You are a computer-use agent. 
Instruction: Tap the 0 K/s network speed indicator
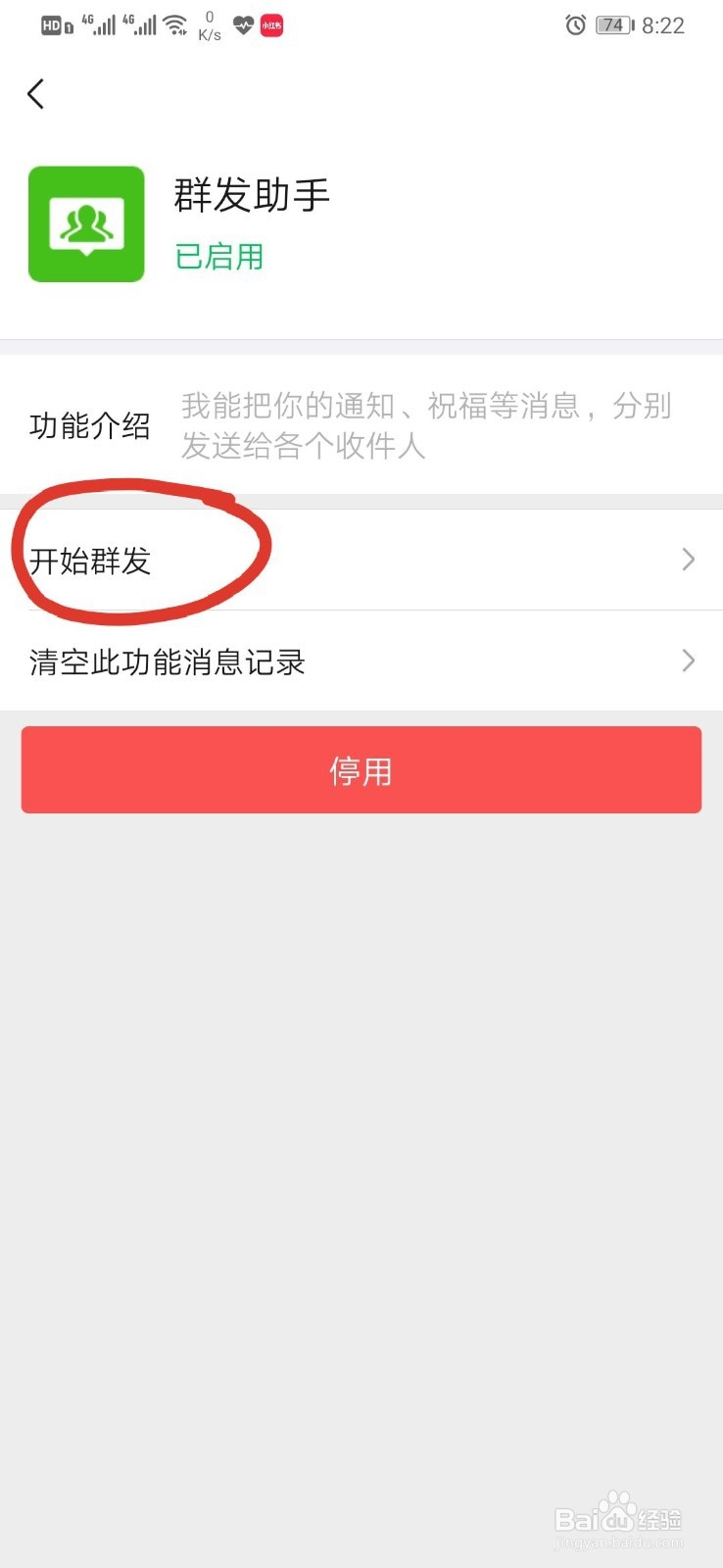tap(208, 24)
